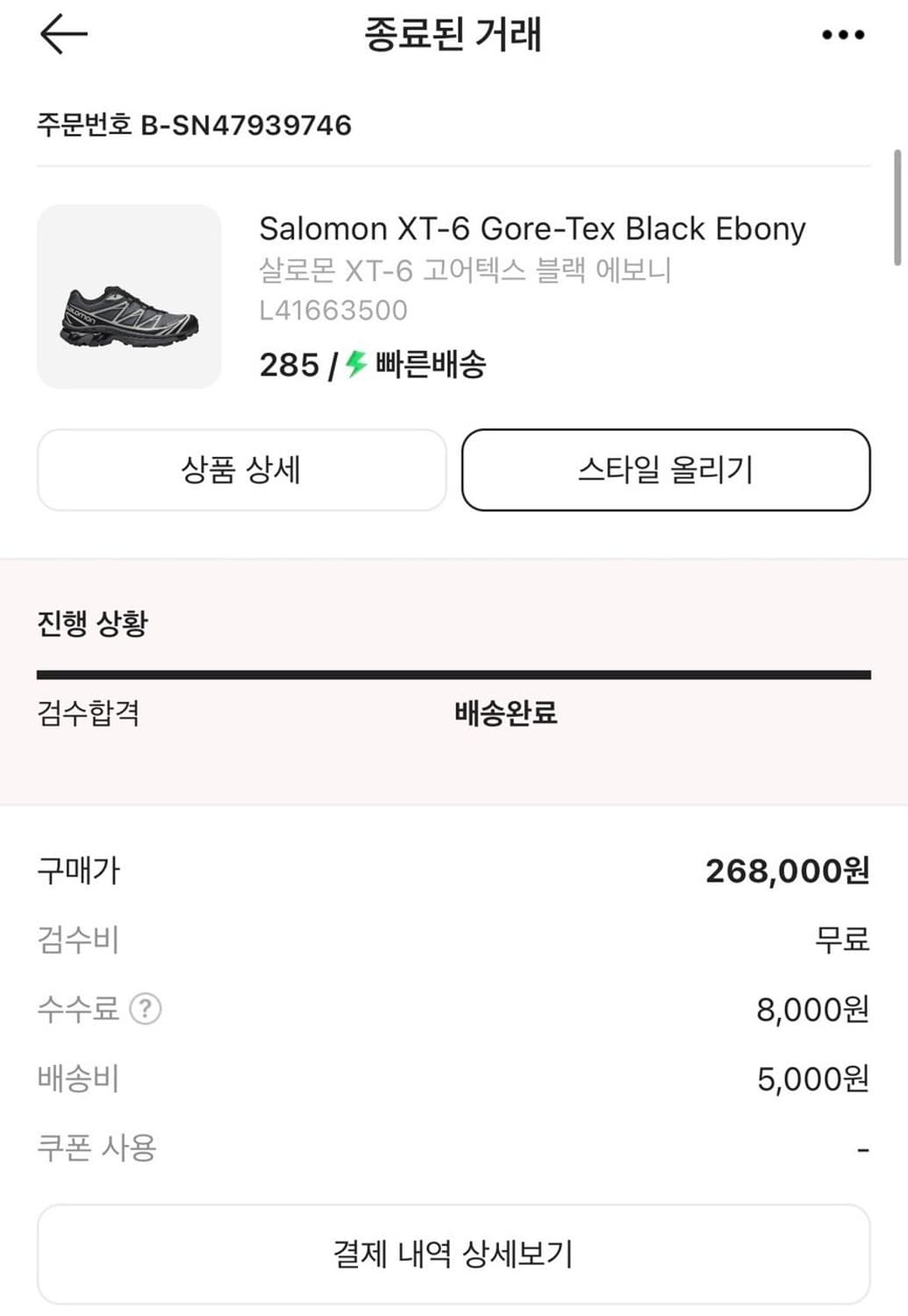This screenshot has width=908, height=1316.
Task: Open the three-dot options menu
Action: coord(843,35)
